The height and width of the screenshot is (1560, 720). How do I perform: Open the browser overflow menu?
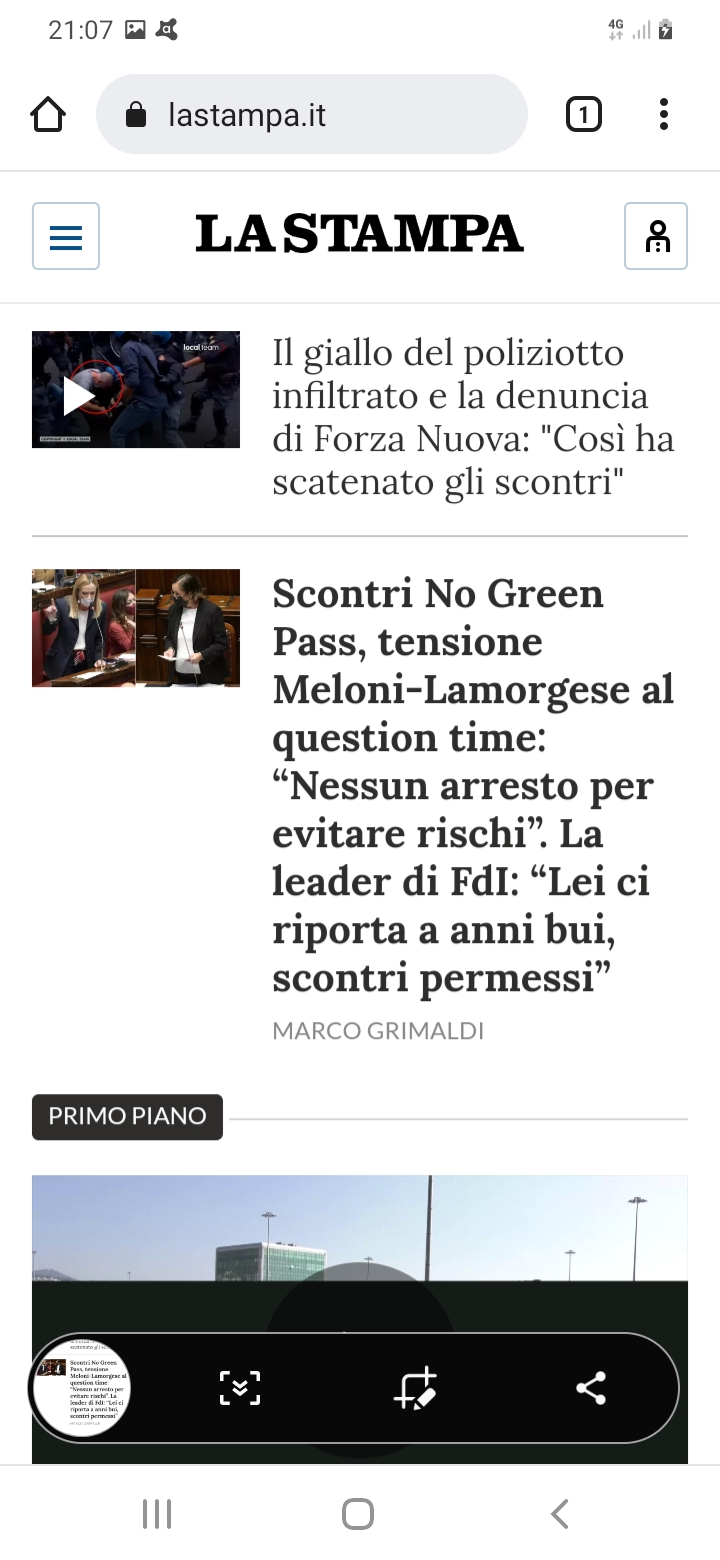(663, 115)
